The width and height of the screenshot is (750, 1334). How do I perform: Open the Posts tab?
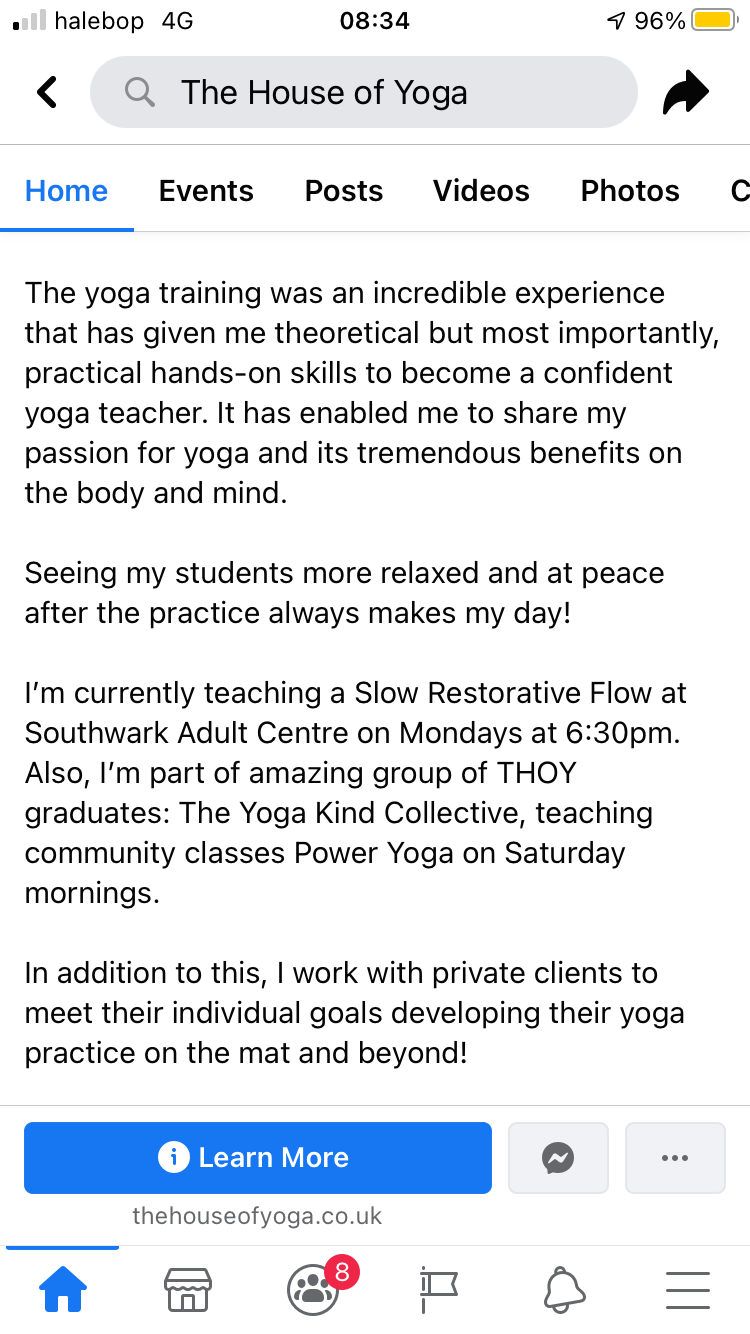click(x=344, y=191)
